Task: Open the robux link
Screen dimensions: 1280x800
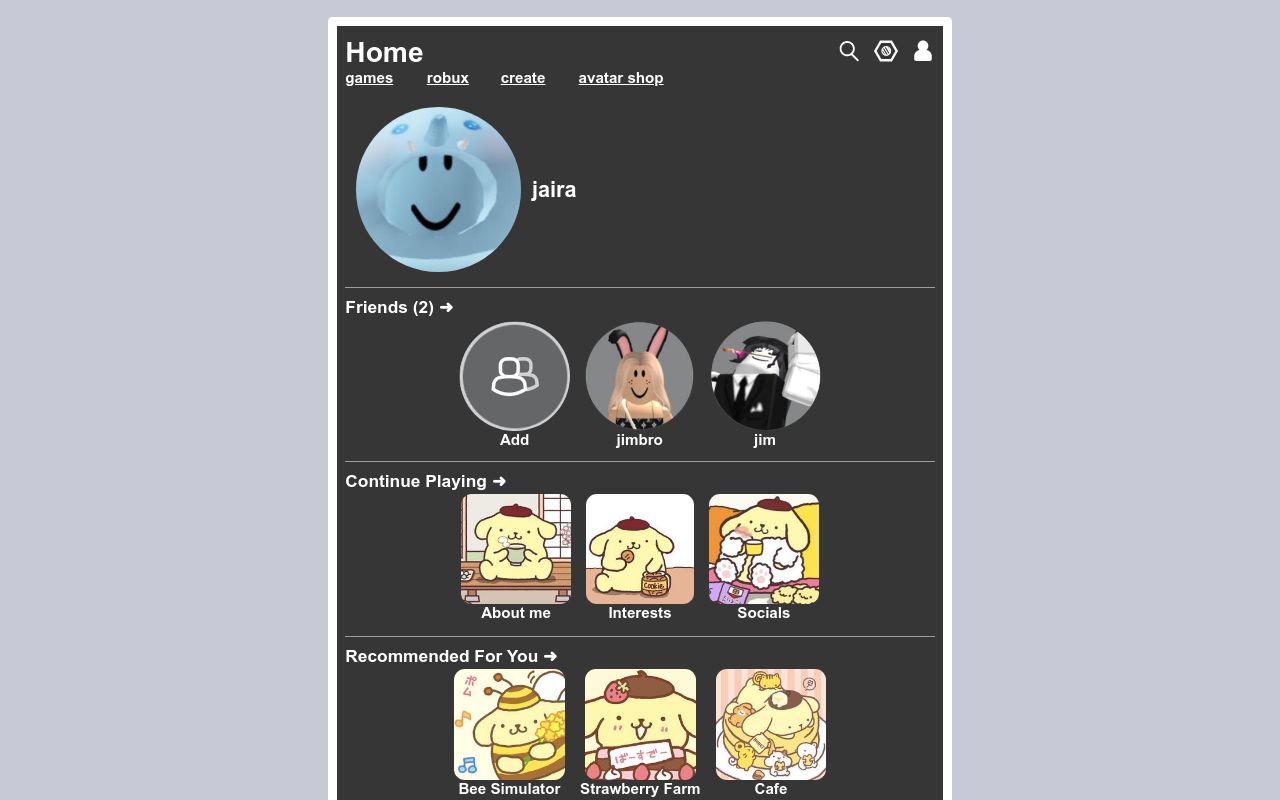Action: coord(447,78)
